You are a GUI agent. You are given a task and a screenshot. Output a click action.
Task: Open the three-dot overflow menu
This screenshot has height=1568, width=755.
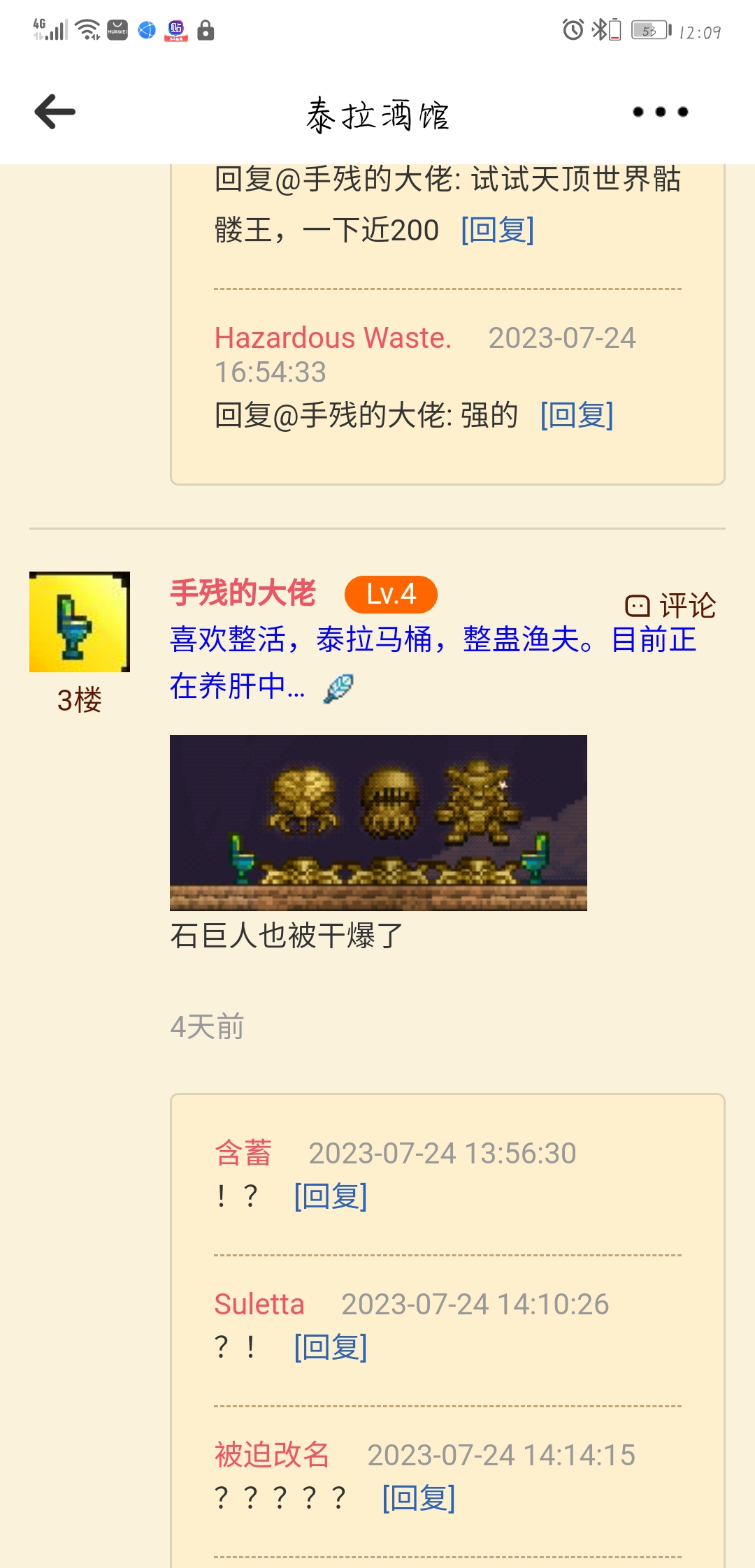(x=660, y=112)
